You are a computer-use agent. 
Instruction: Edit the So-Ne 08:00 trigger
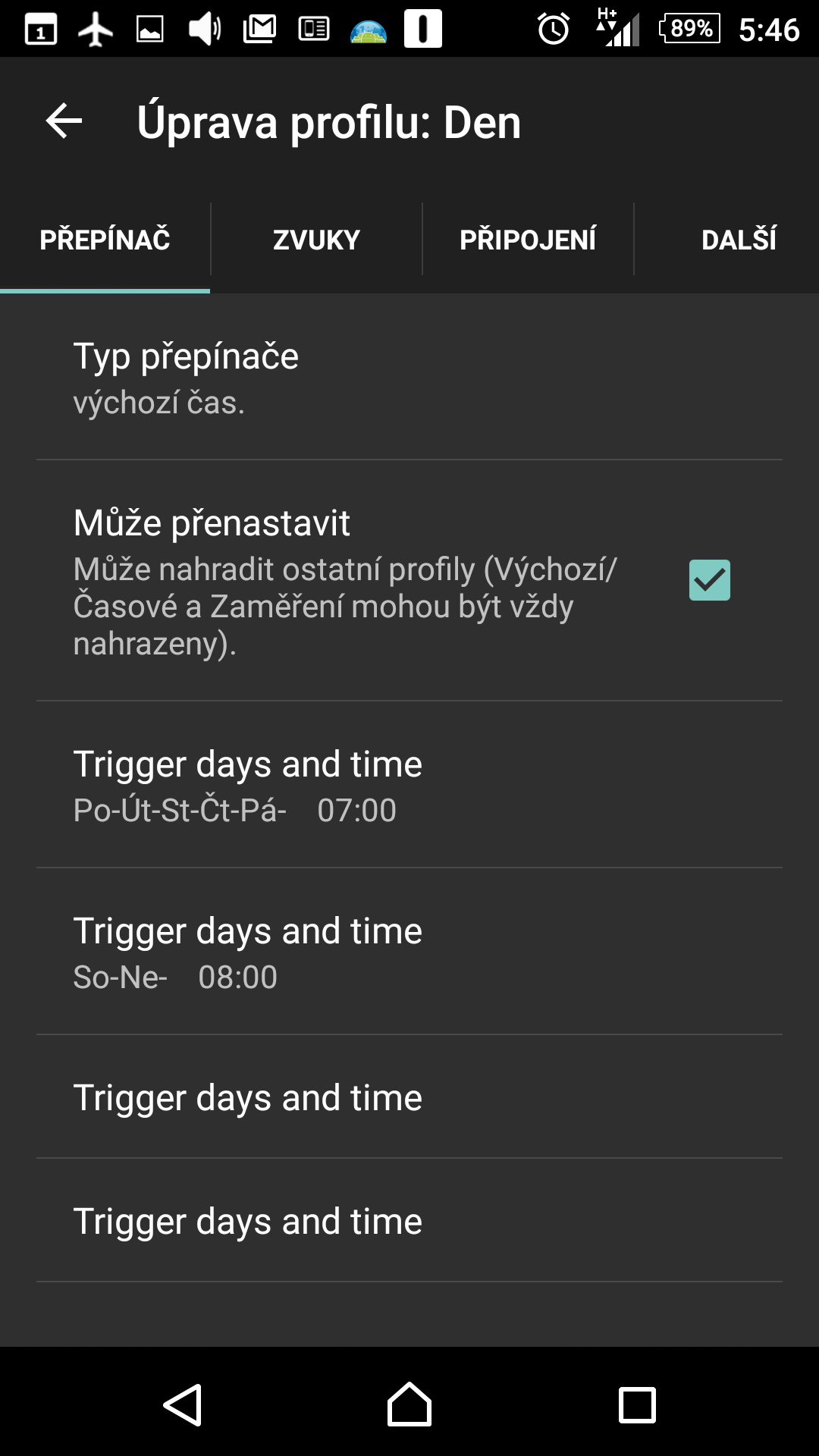pos(409,952)
